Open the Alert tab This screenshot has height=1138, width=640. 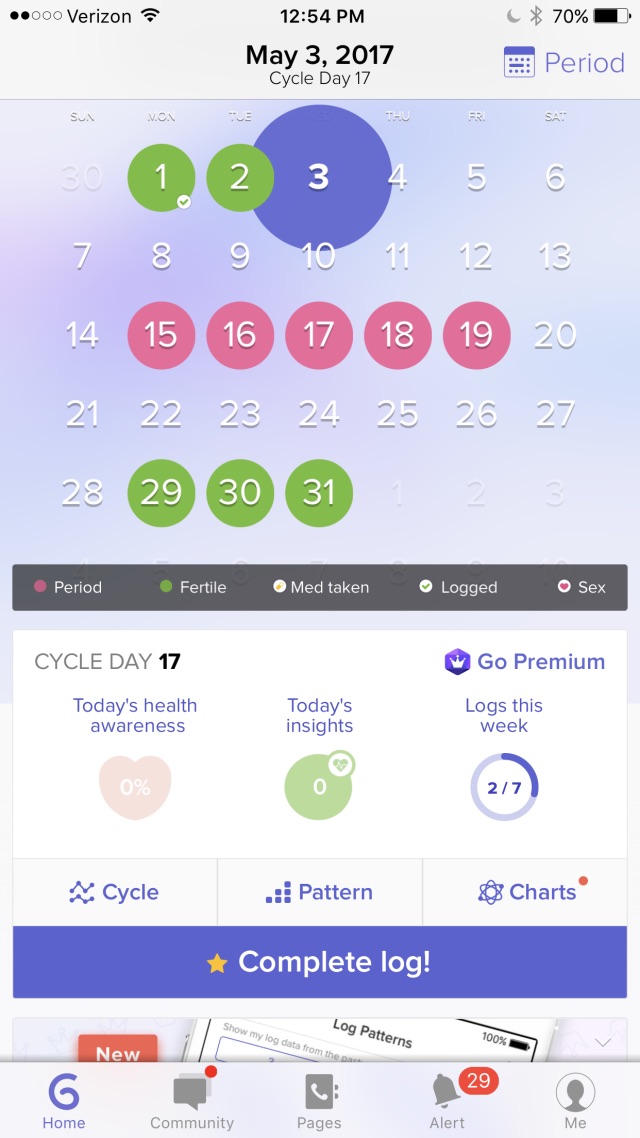[447, 1100]
